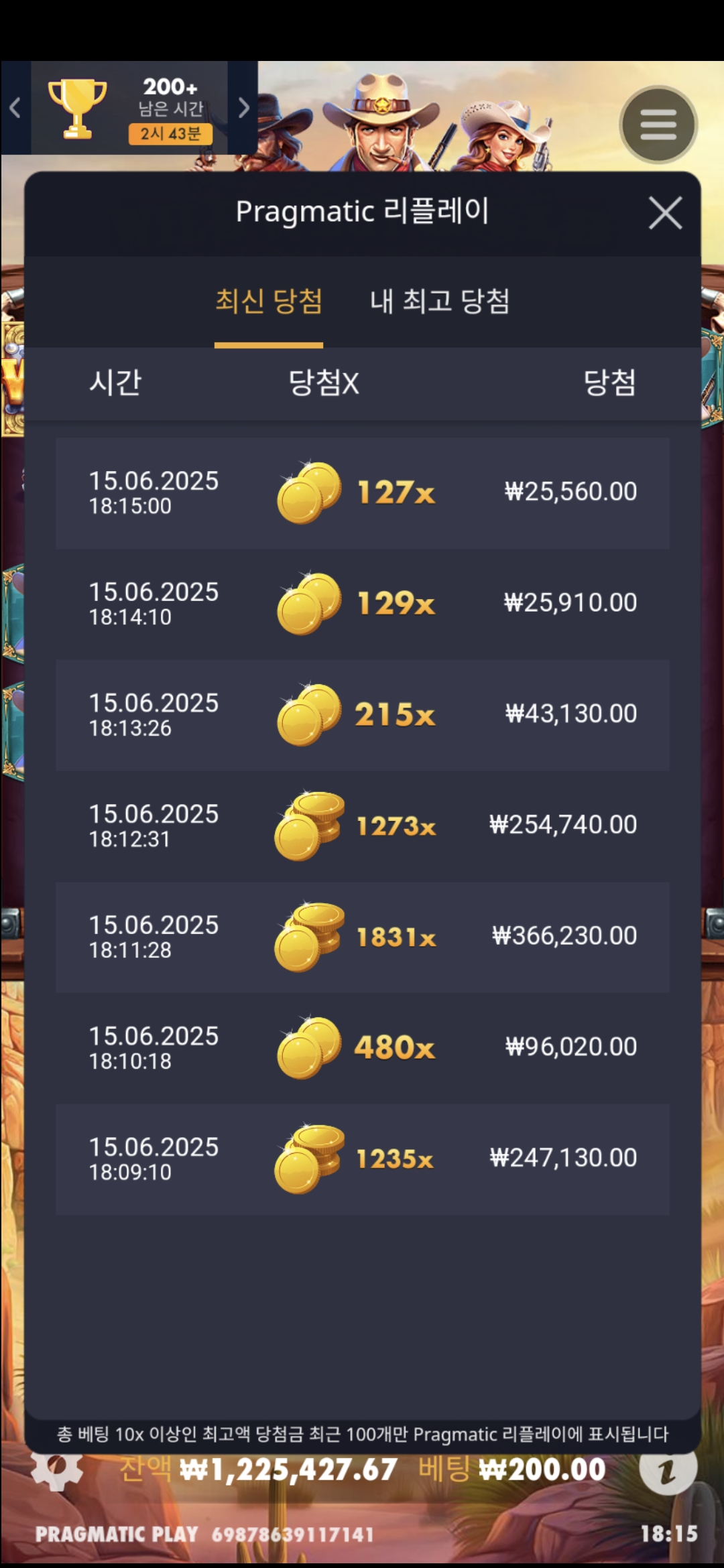View the 215x win replay at 18:13:26
This screenshot has height=1568, width=724.
click(362, 715)
